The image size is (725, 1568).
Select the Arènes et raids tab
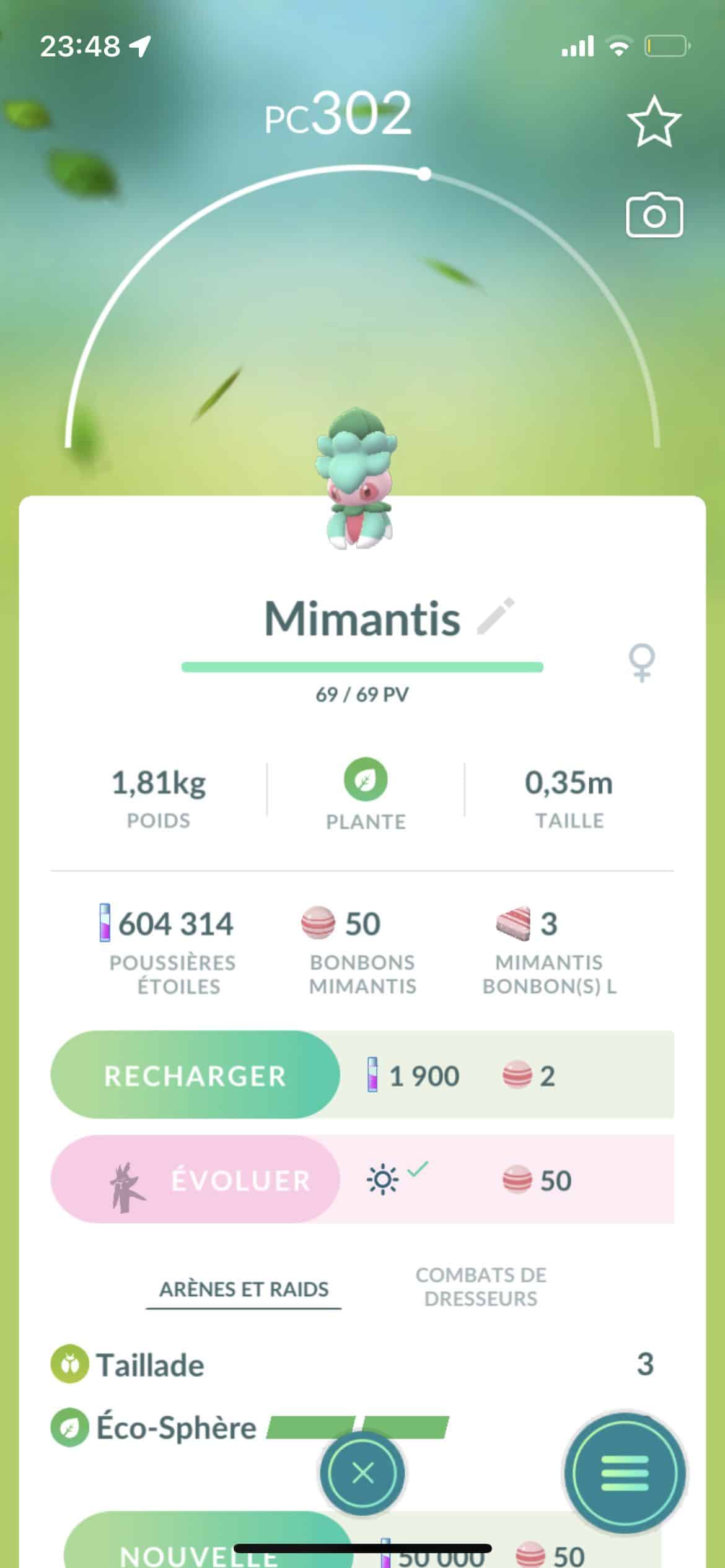click(244, 1289)
